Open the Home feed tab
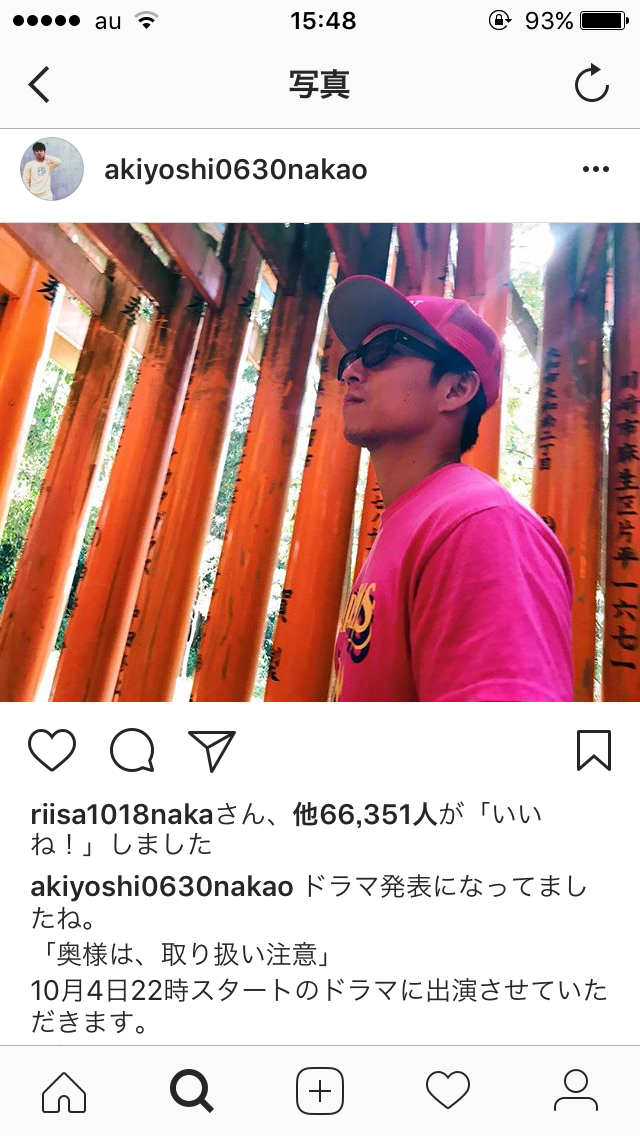 click(64, 1090)
